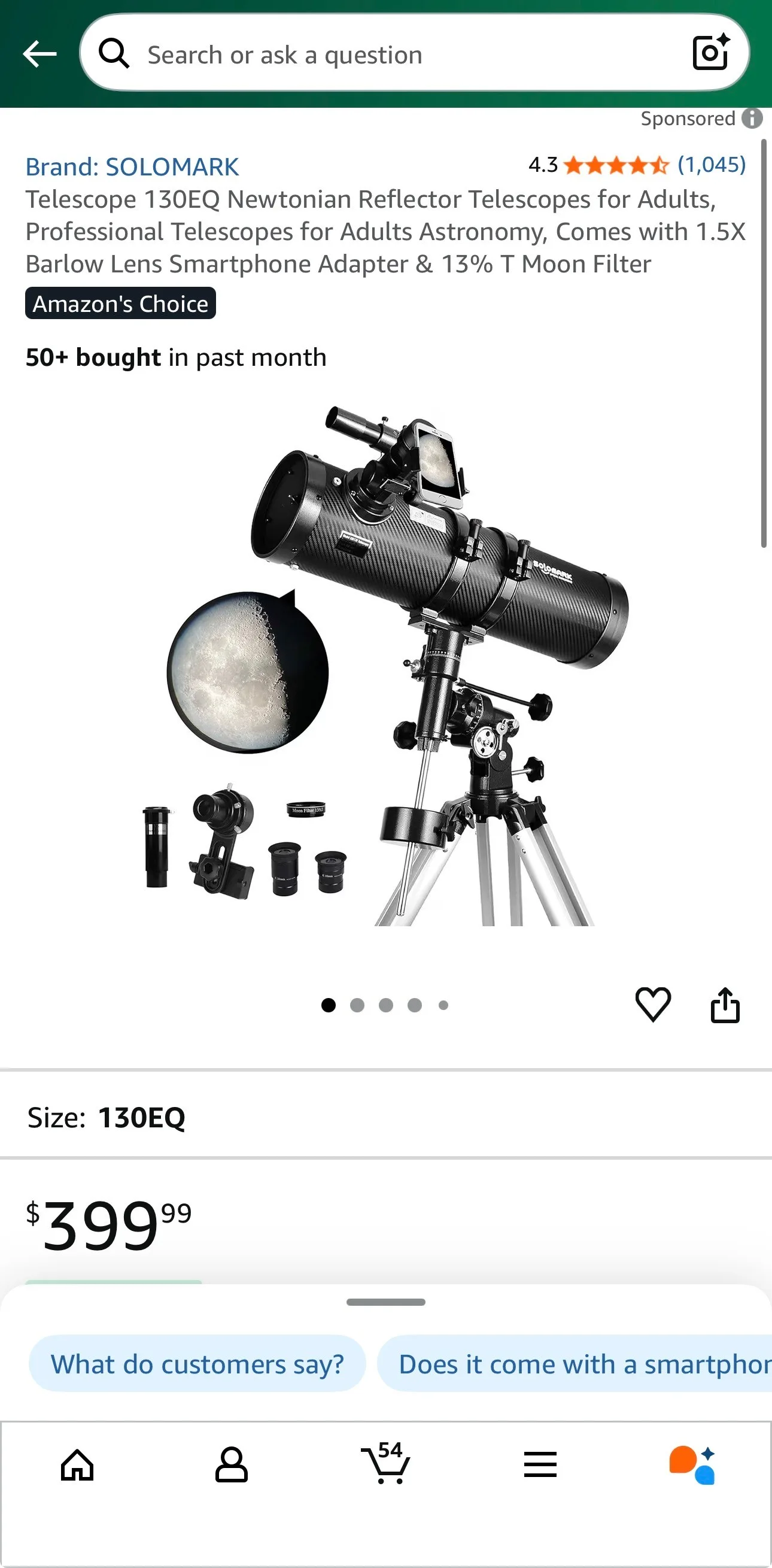The image size is (772, 1568).
Task: Tap the search or ask a question field
Action: point(365,54)
